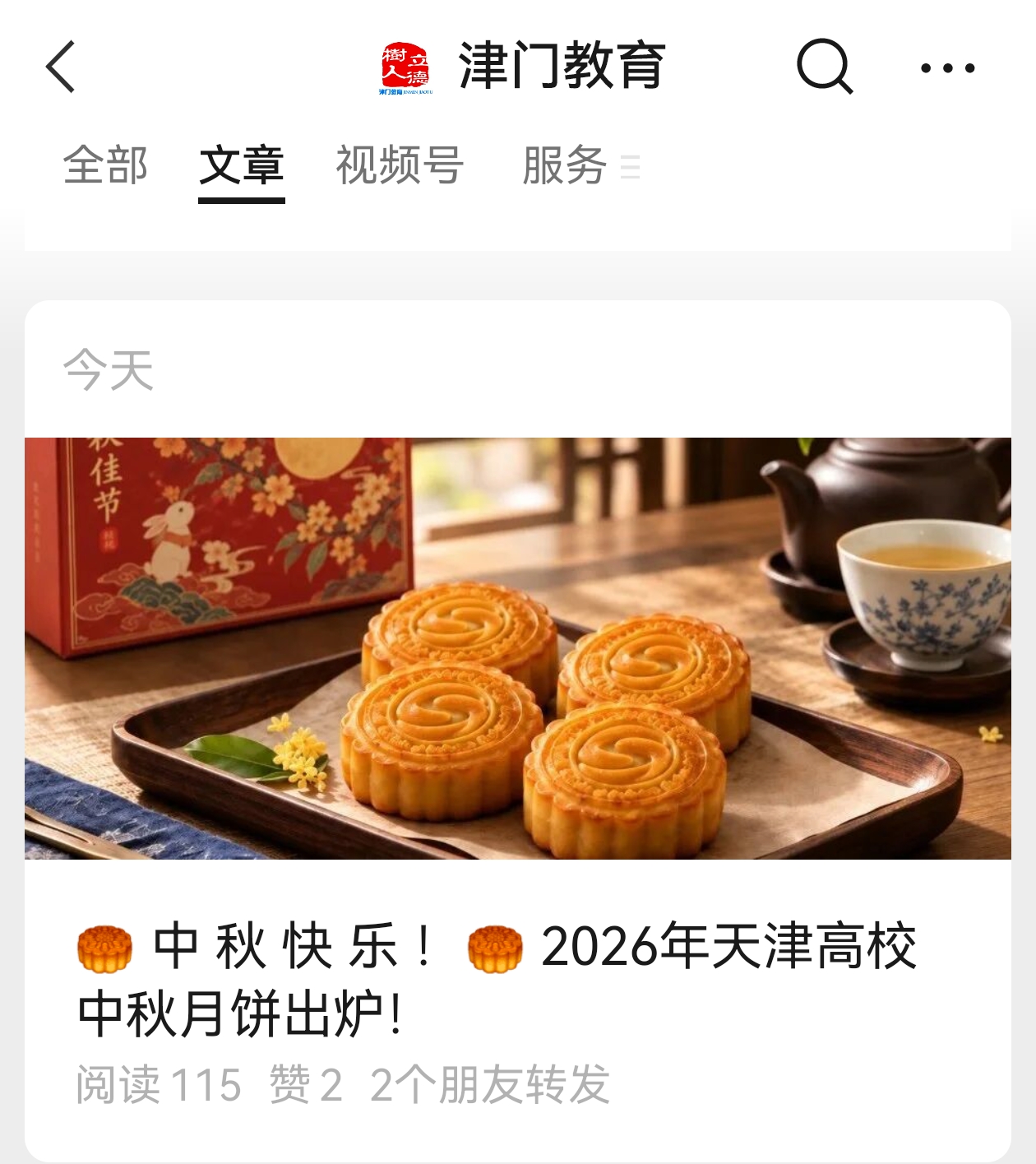Open the three-dot overflow menu

pos(948,68)
